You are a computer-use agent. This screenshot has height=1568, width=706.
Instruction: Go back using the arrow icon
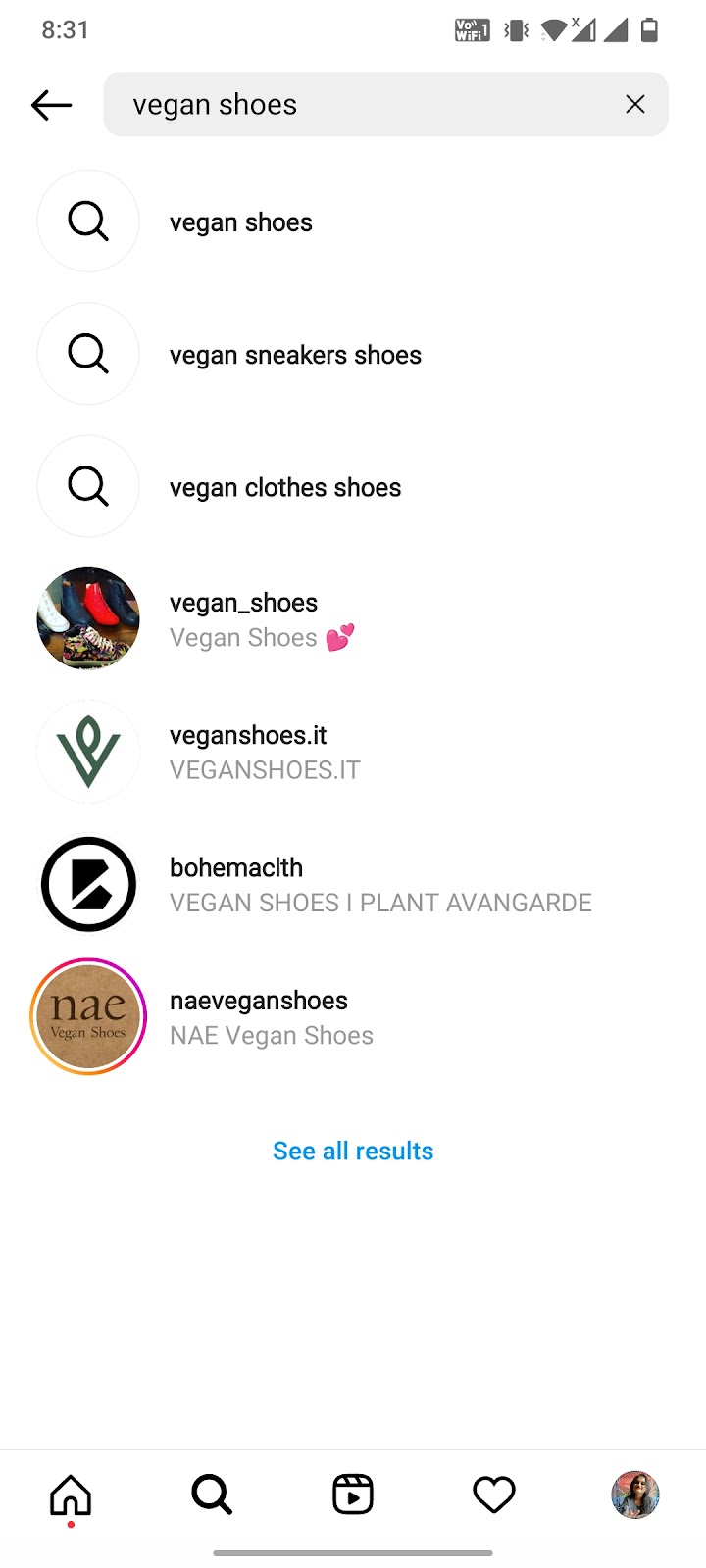pos(52,105)
